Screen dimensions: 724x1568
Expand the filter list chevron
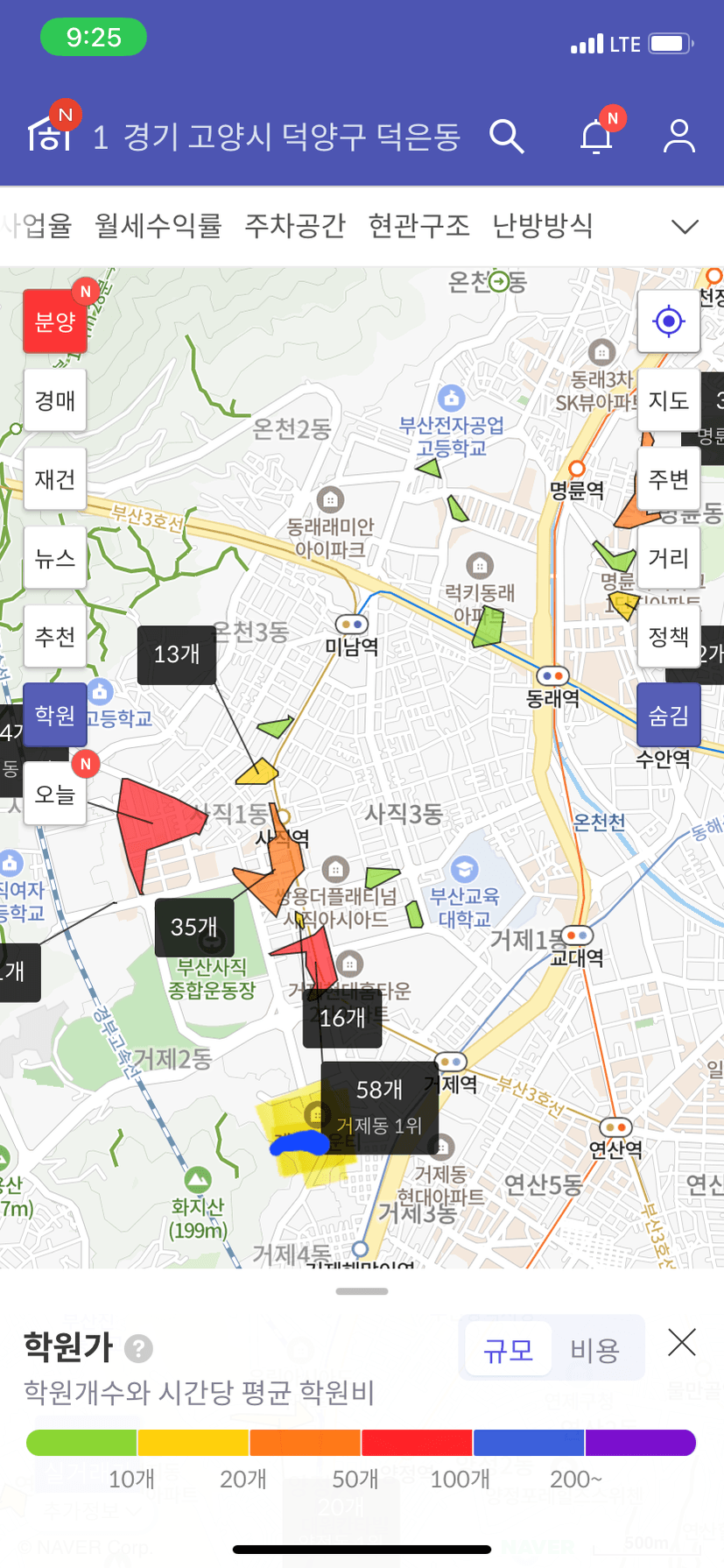685,227
